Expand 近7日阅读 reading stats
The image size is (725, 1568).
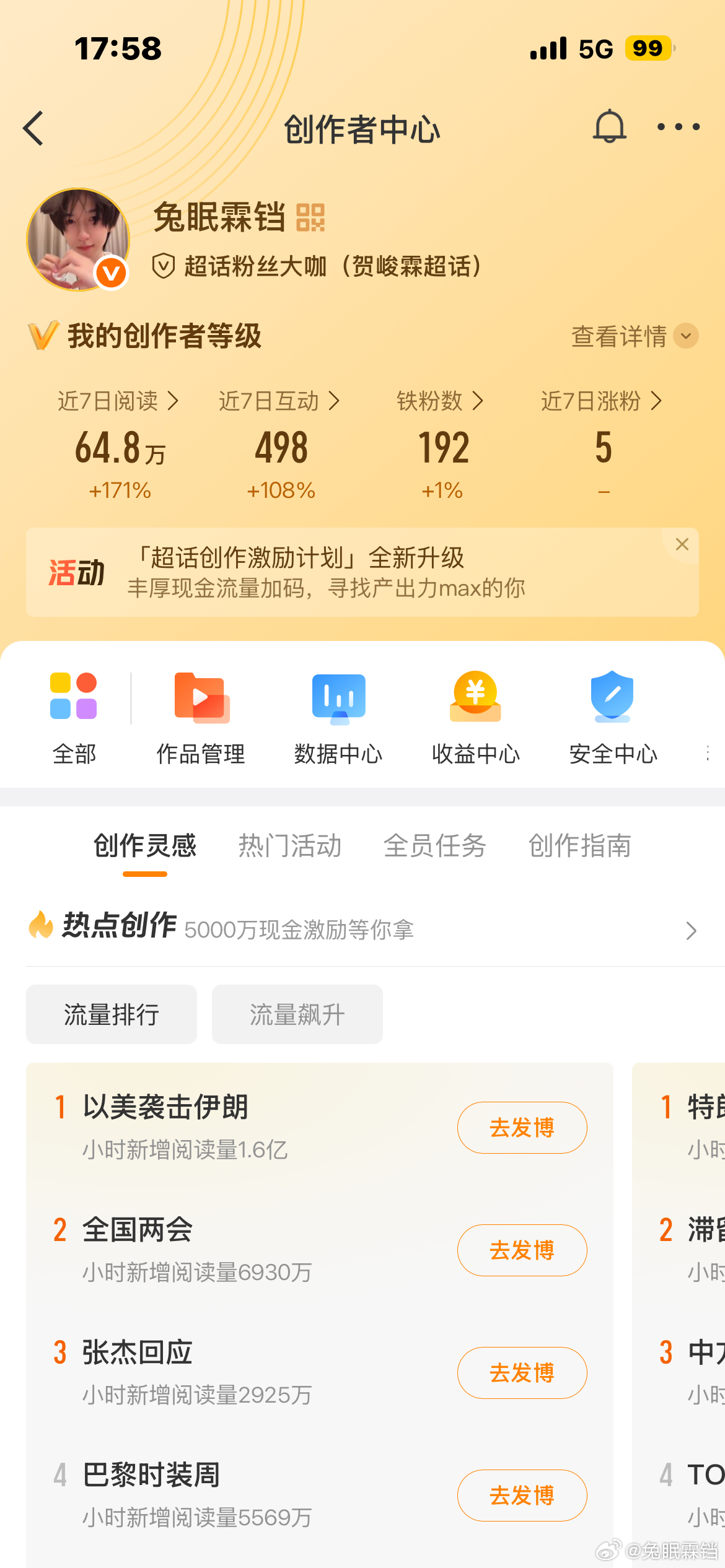pos(120,401)
